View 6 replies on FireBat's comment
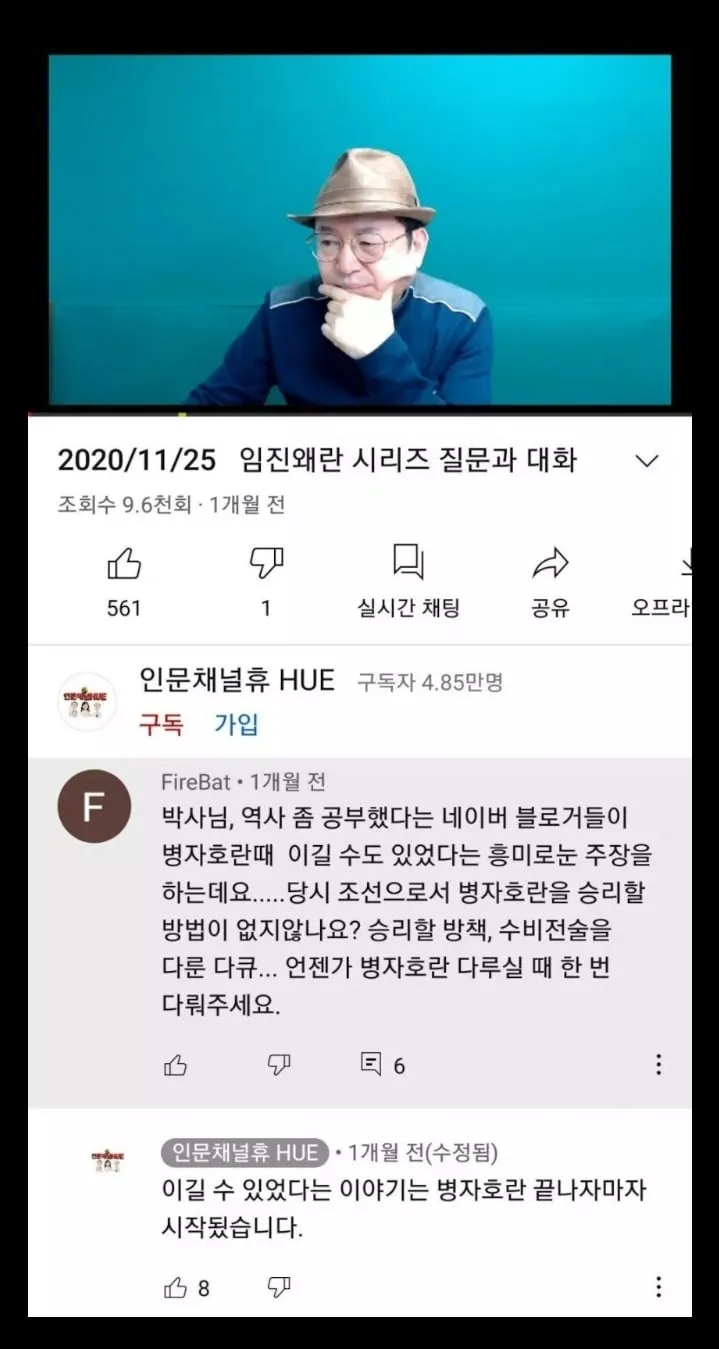The height and width of the screenshot is (1349, 719). [383, 1065]
